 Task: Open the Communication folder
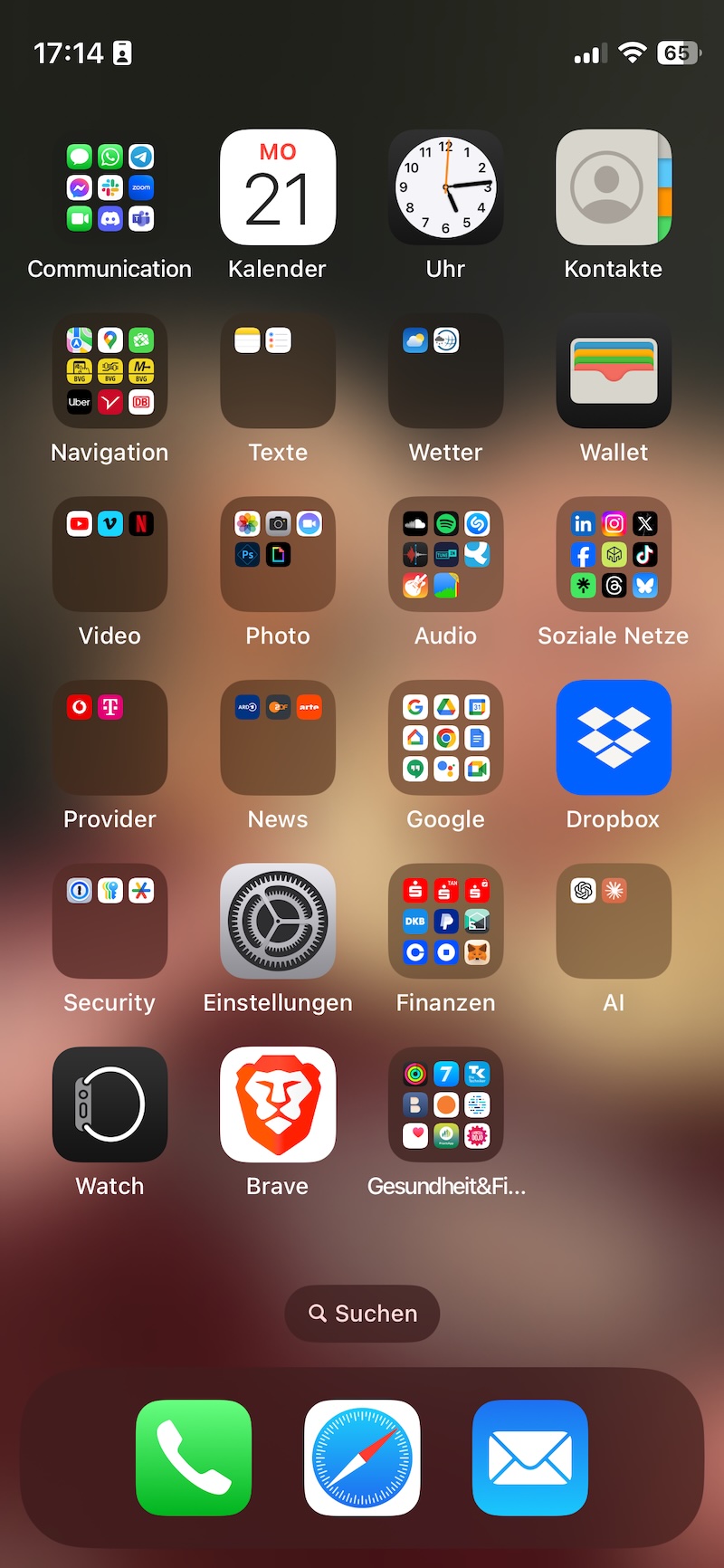tap(110, 187)
